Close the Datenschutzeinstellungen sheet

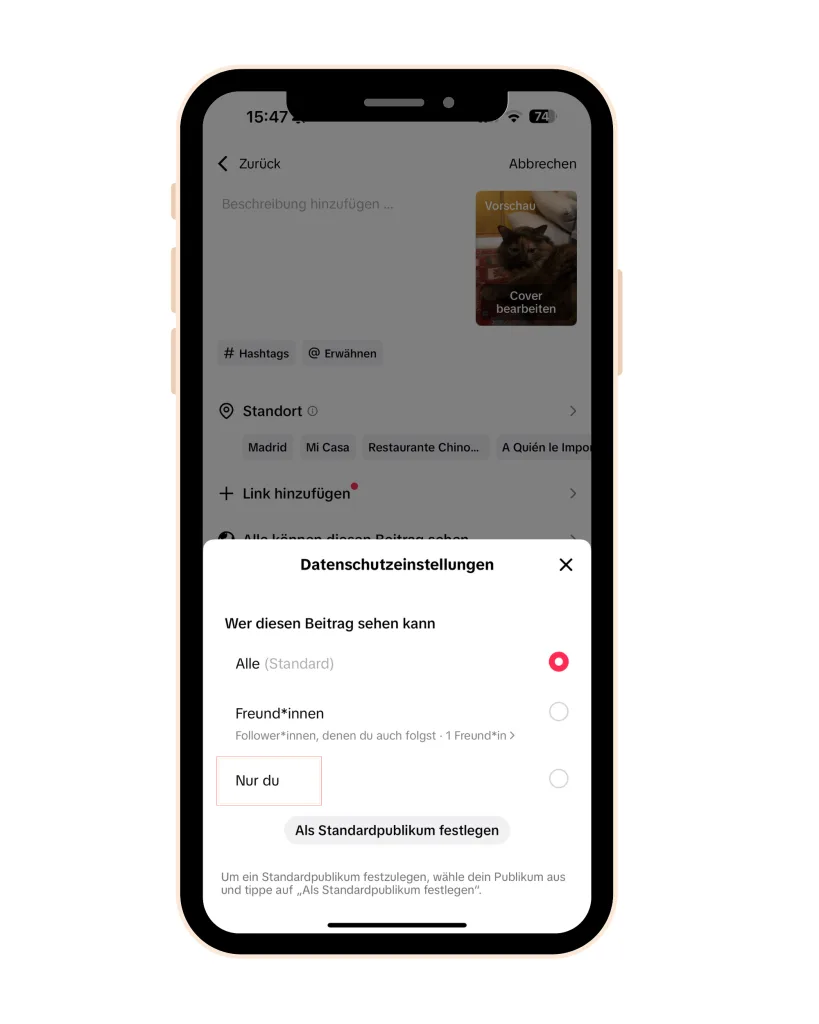tap(565, 565)
